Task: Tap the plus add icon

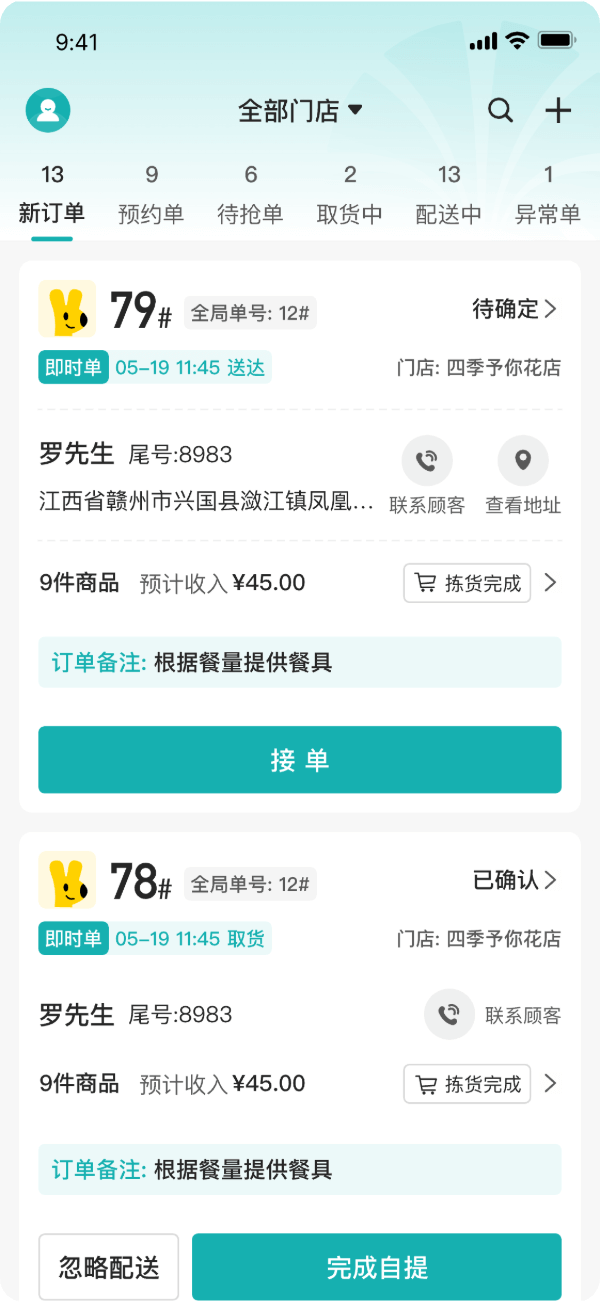Action: pyautogui.click(x=558, y=111)
